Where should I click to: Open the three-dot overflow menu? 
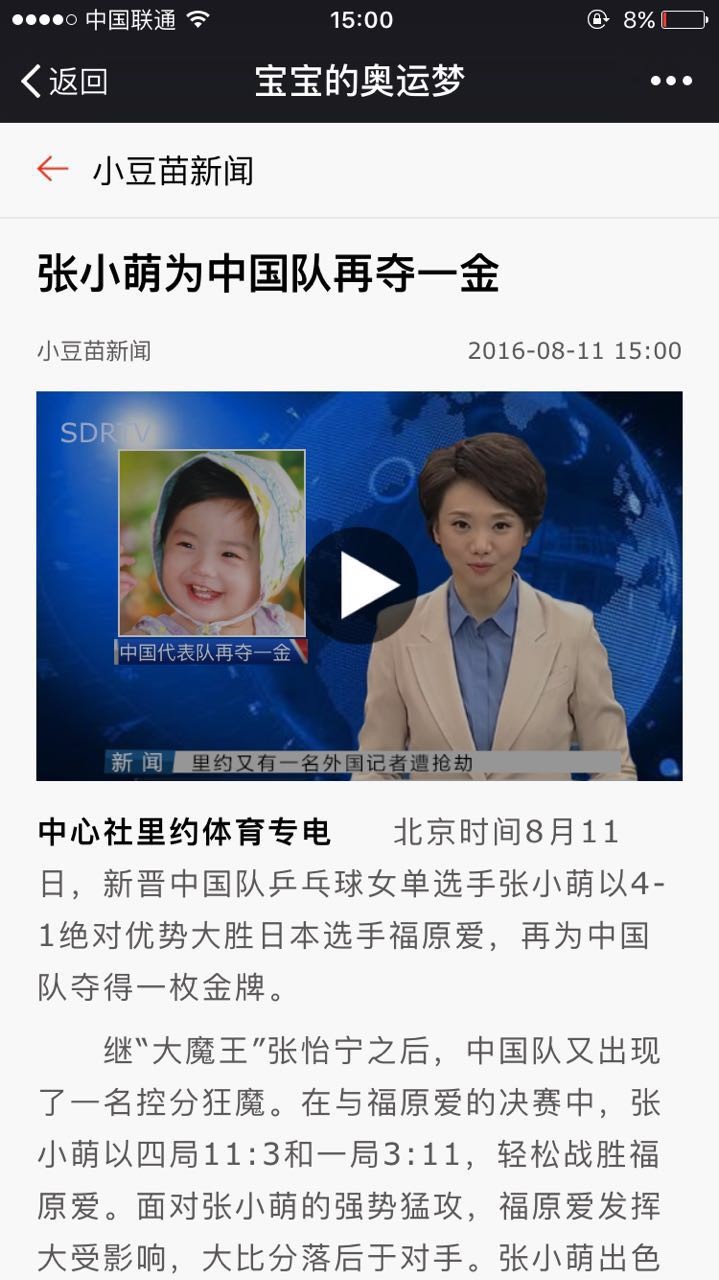(670, 81)
